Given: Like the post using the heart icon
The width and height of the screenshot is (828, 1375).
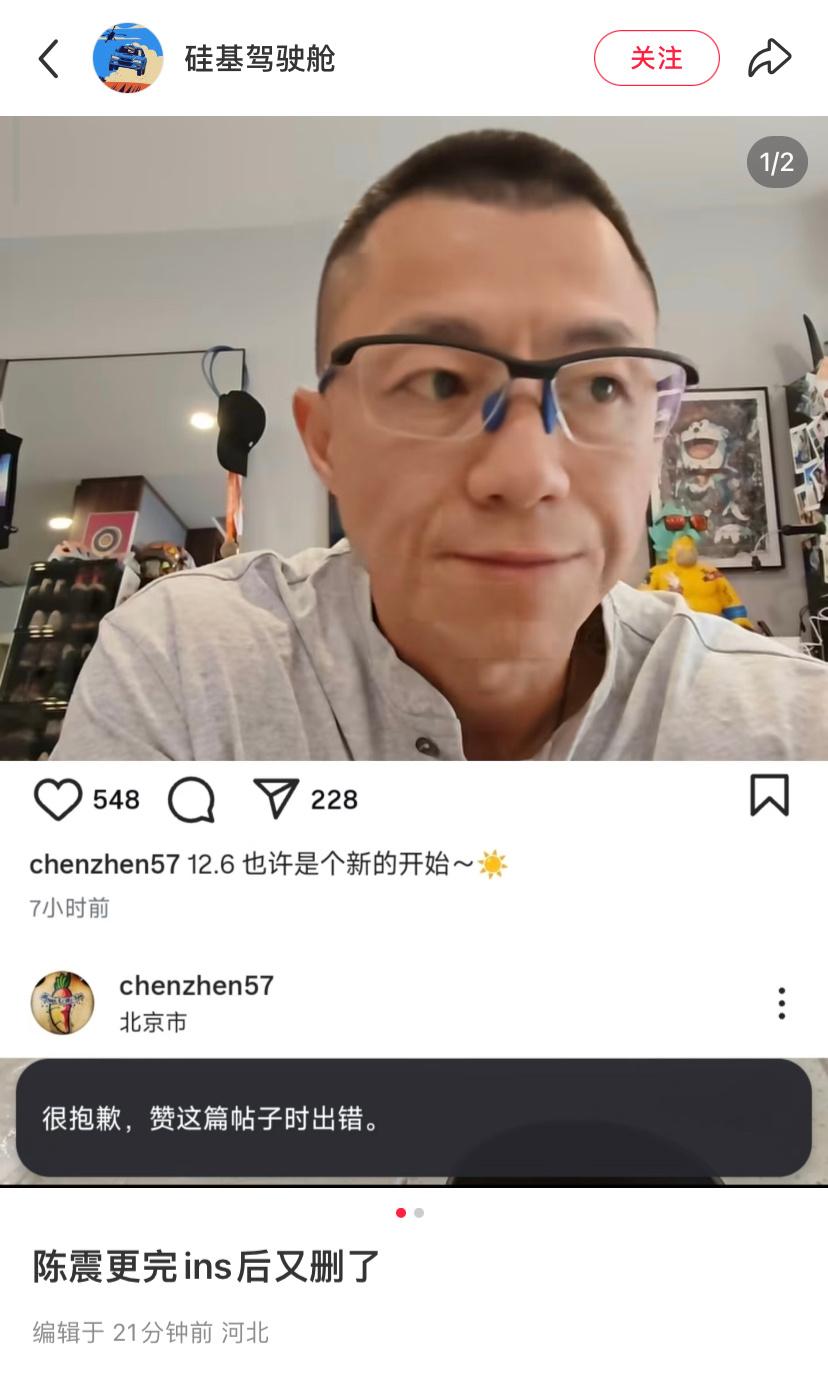Looking at the screenshot, I should 58,798.
